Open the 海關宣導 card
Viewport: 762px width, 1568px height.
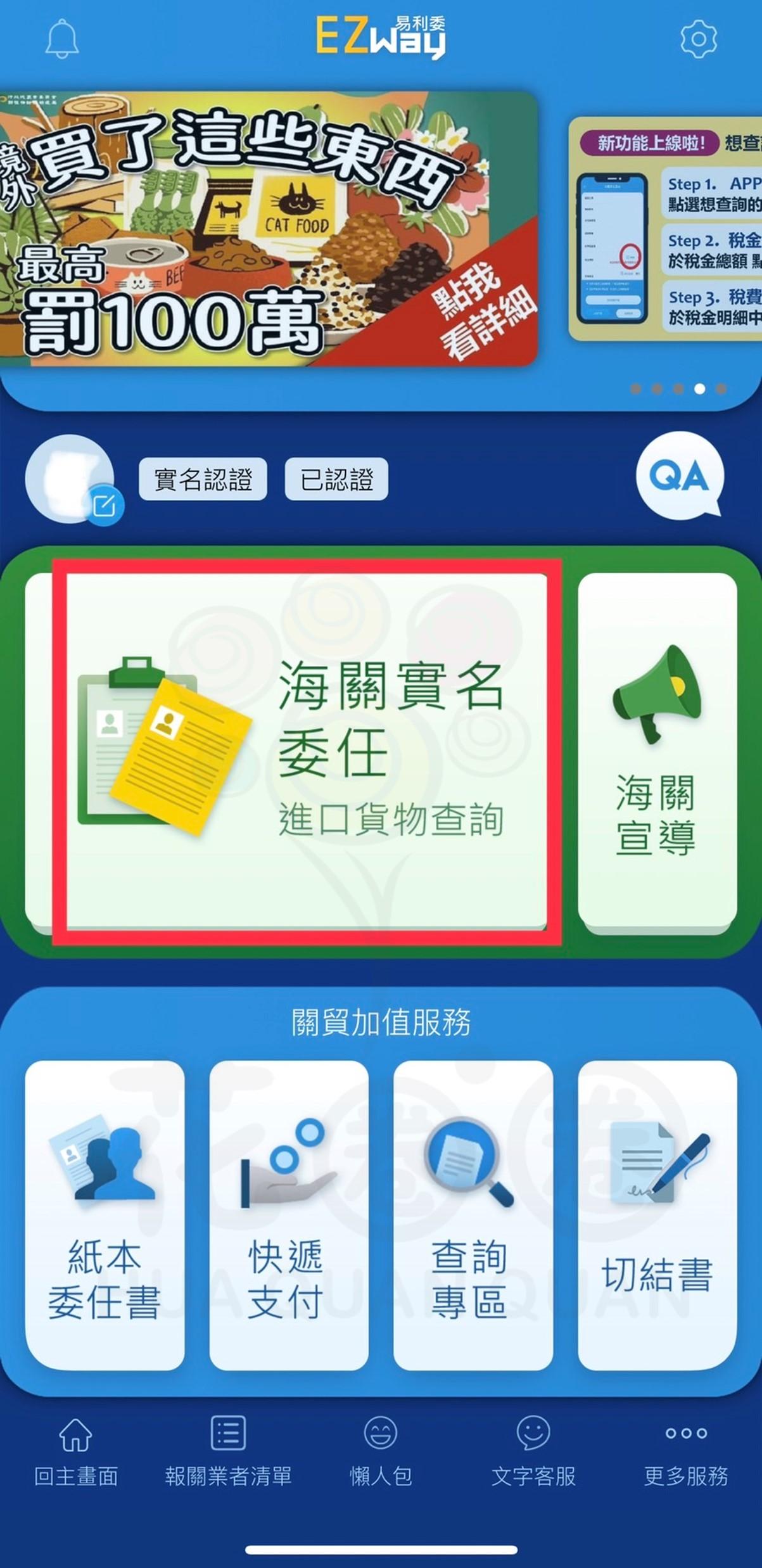(657, 751)
